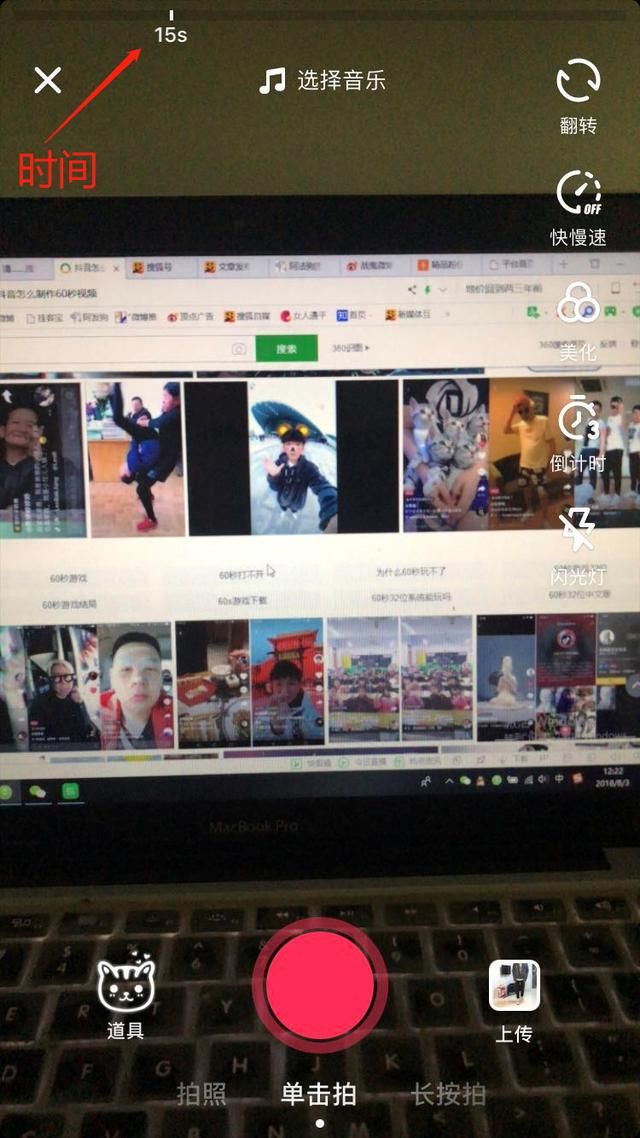Select 单击拍 tap-to-record mode
The height and width of the screenshot is (1138, 640).
pyautogui.click(x=319, y=1094)
